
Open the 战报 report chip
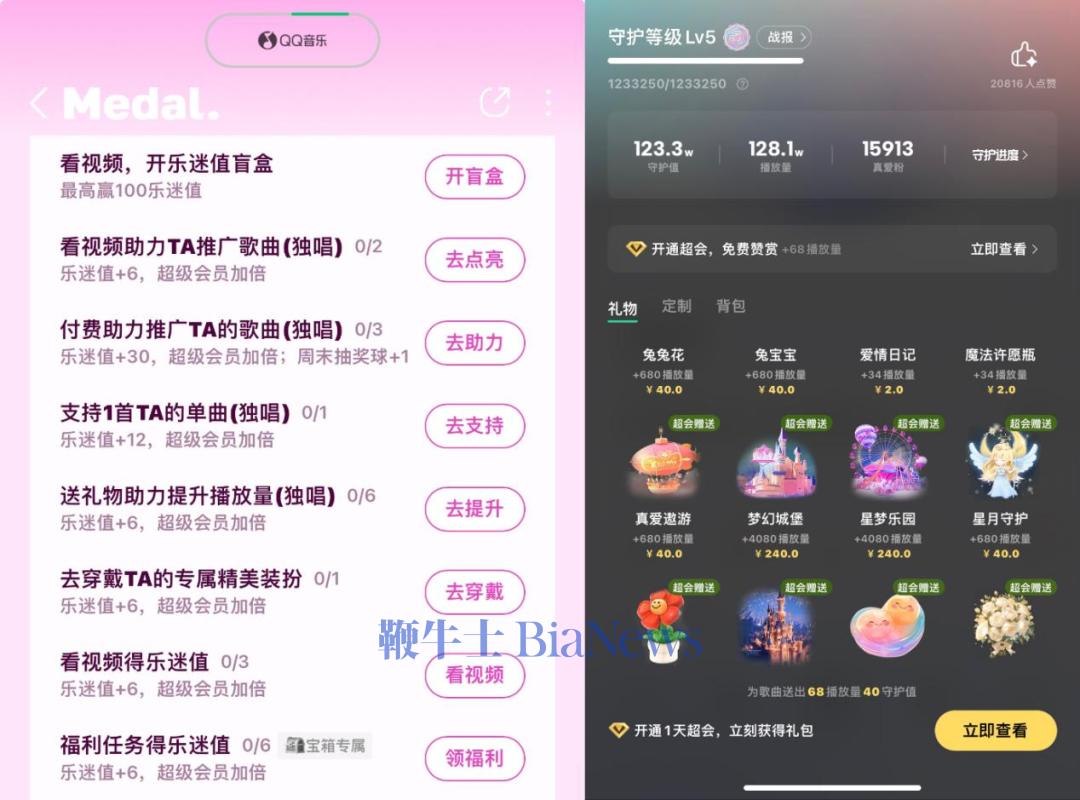click(x=783, y=37)
